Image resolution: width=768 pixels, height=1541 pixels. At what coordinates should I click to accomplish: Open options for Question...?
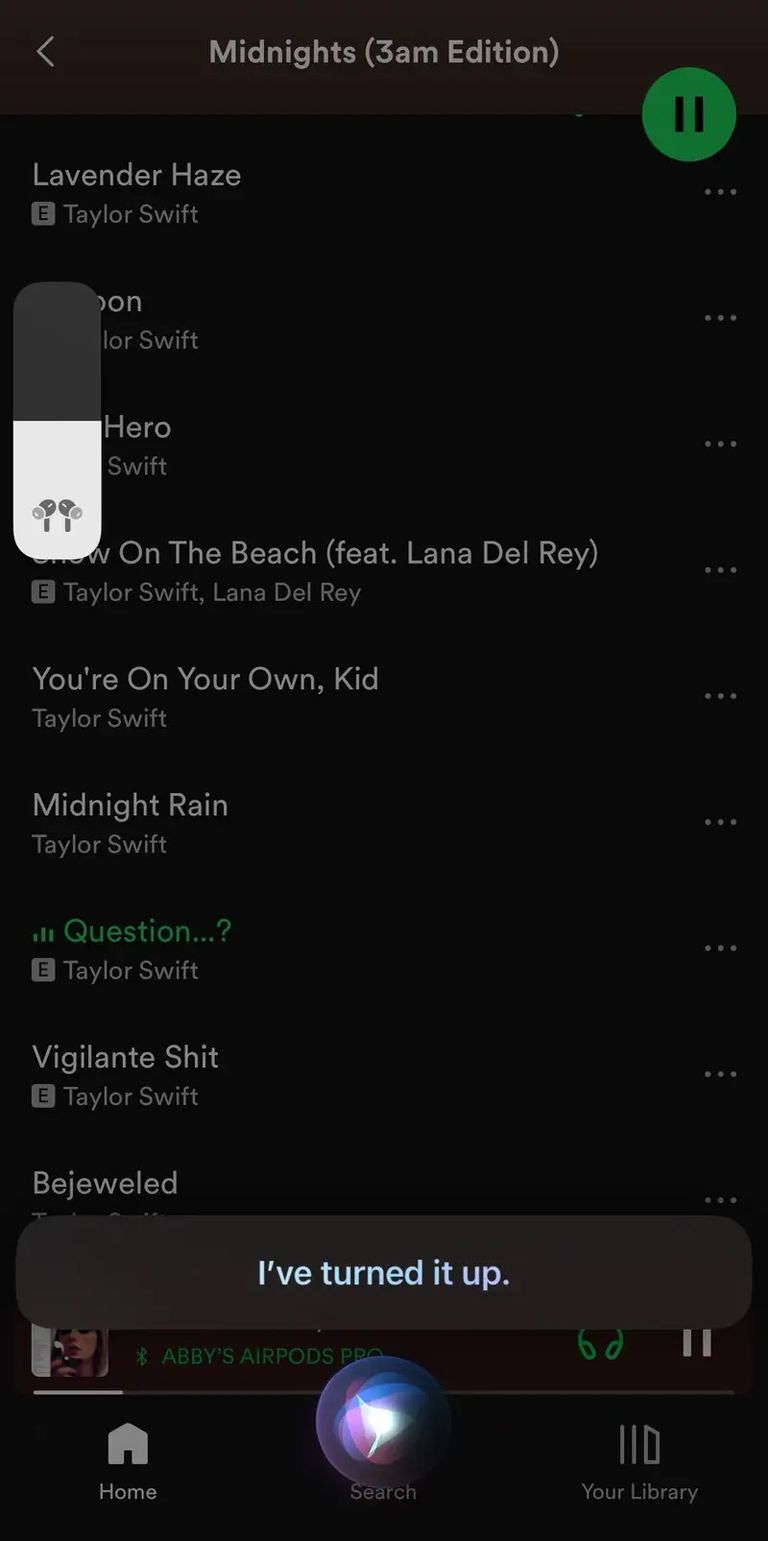(720, 948)
